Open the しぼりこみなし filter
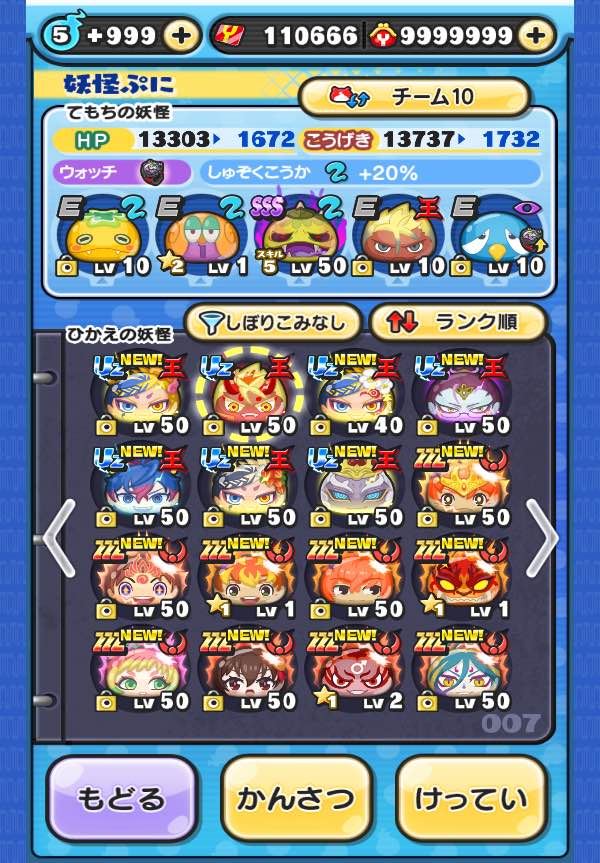 (272, 322)
